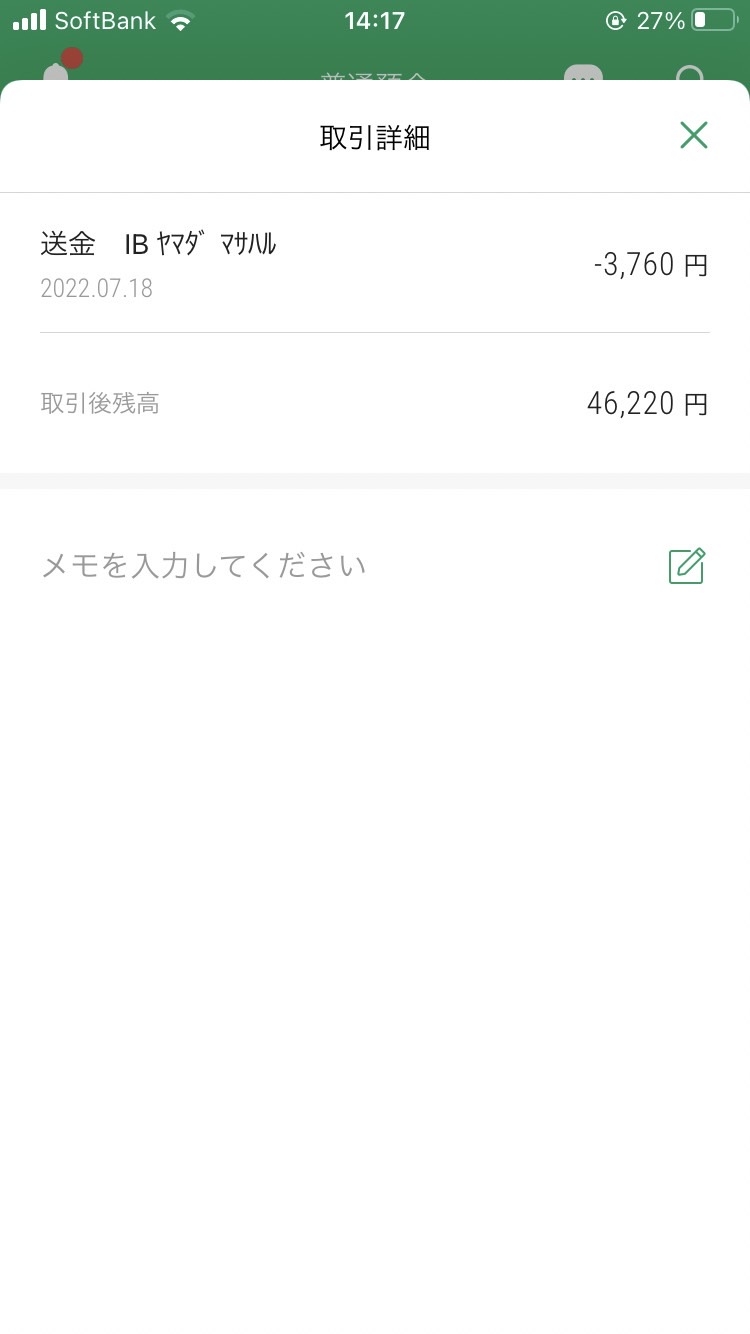Screen dimensions: 750x1334
Task: Tap the memo edit pencil icon
Action: pos(687,565)
